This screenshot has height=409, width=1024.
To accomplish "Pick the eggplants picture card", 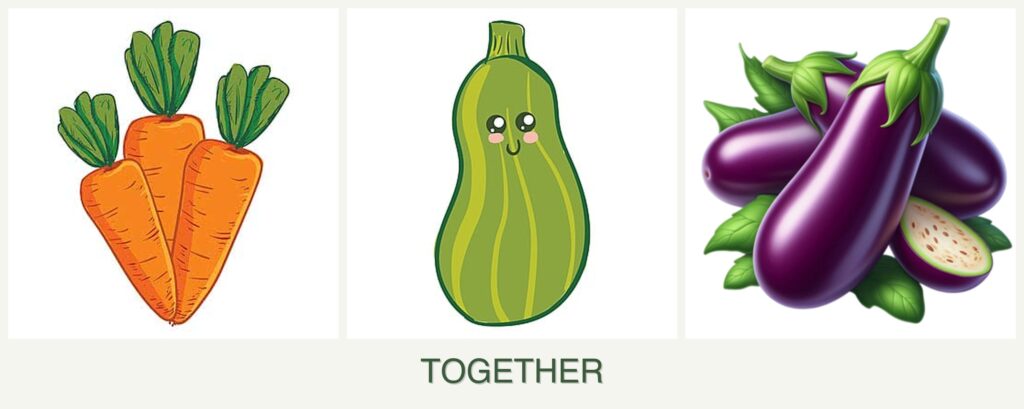I will coord(850,174).
